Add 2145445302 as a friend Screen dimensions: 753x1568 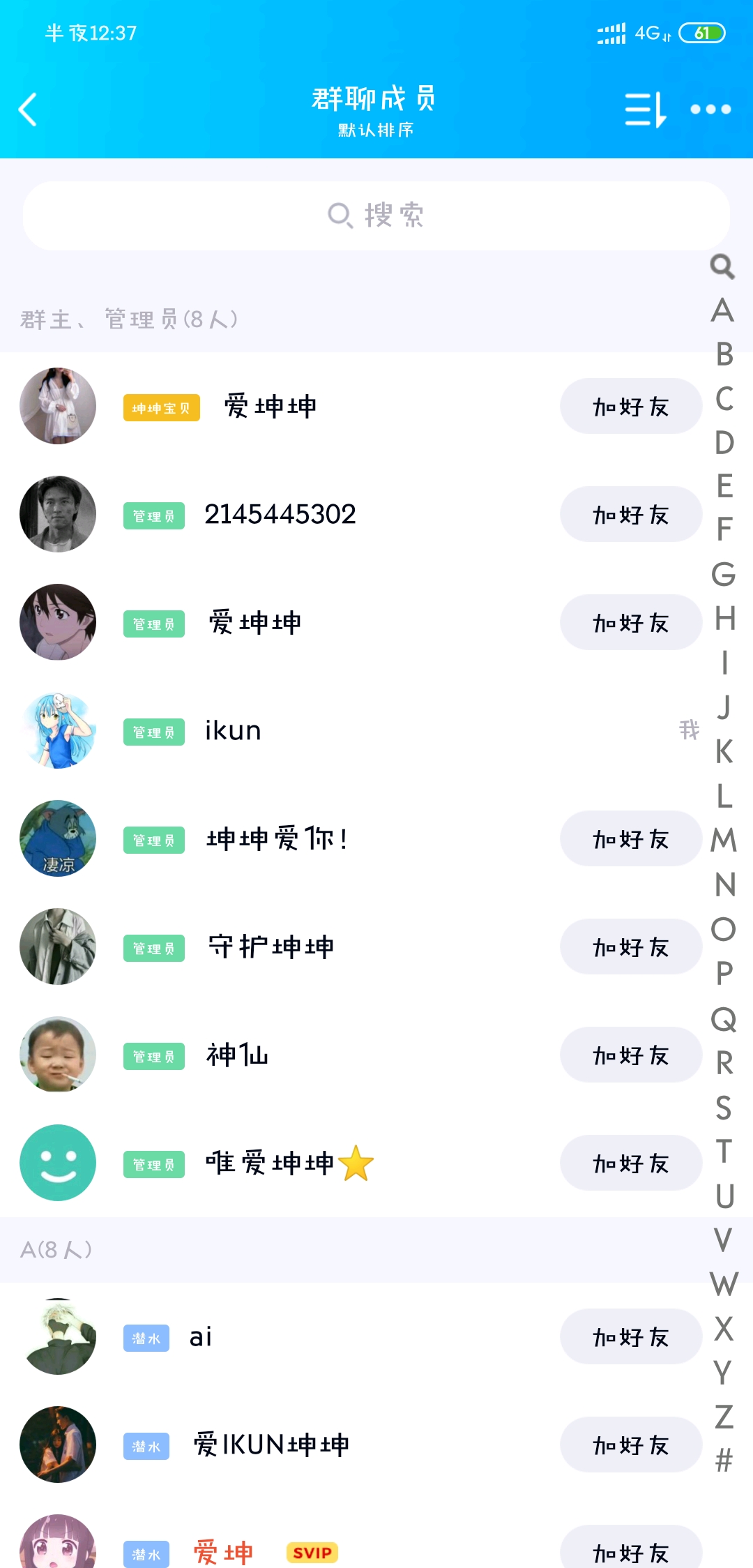(x=630, y=514)
